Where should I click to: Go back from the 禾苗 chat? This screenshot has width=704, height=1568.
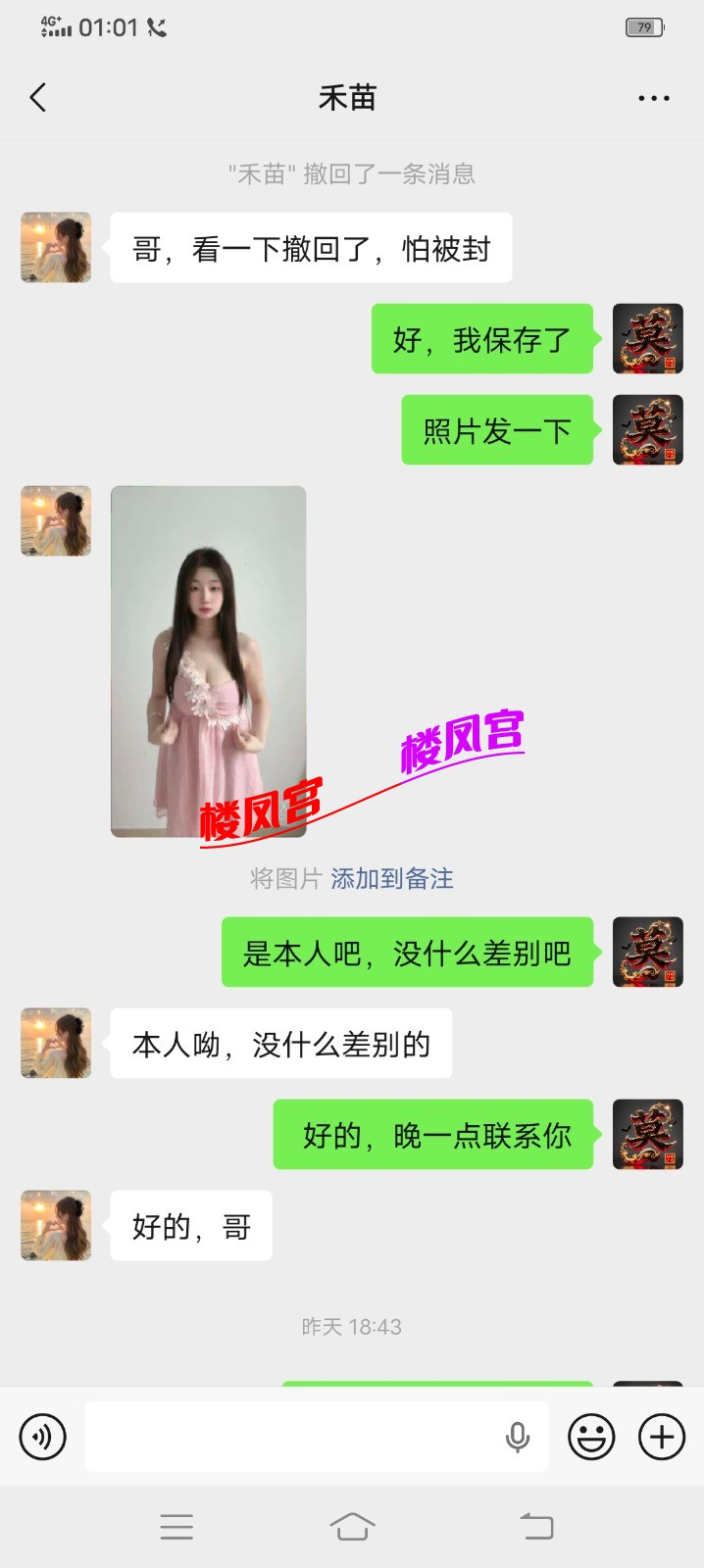(x=38, y=98)
